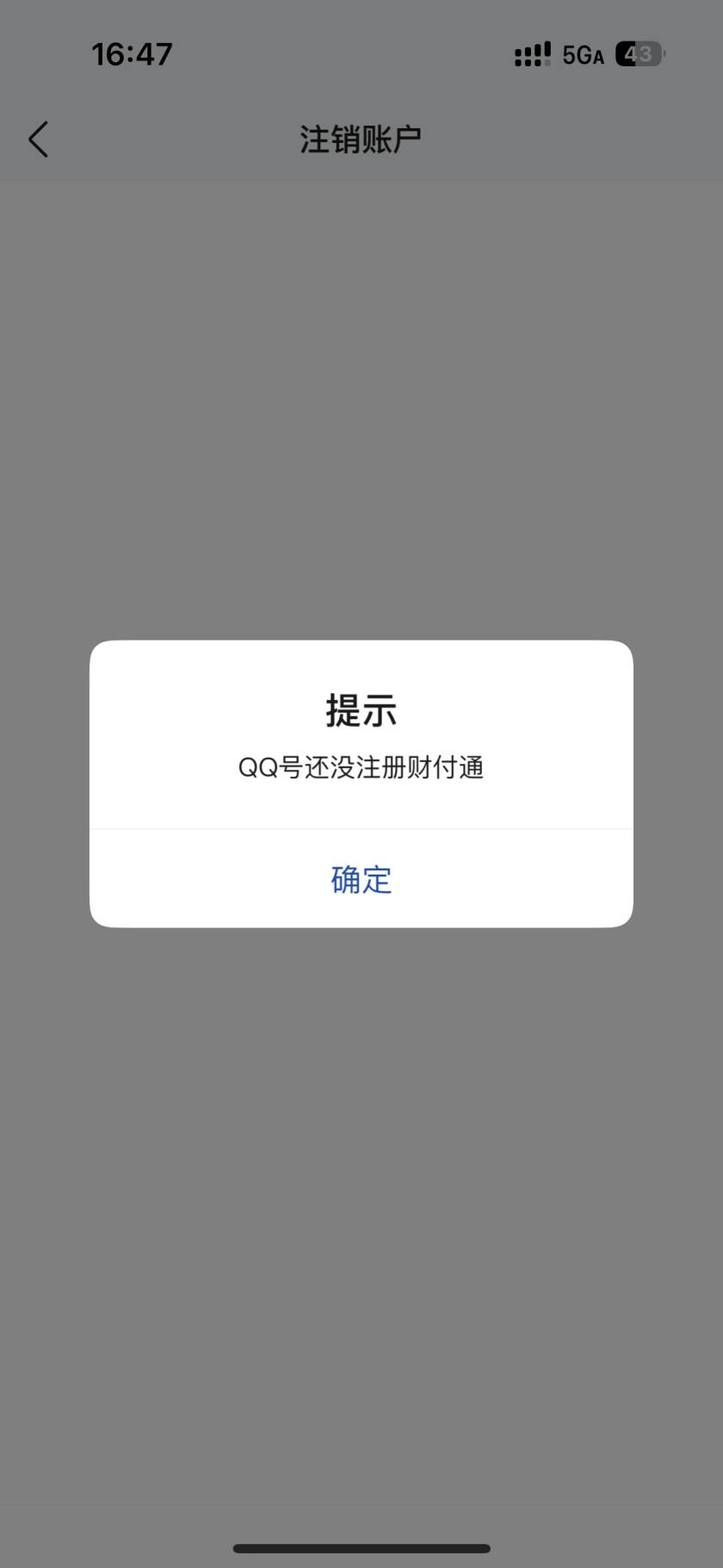
Task: Tap the 提示 dialog header
Action: (x=361, y=710)
